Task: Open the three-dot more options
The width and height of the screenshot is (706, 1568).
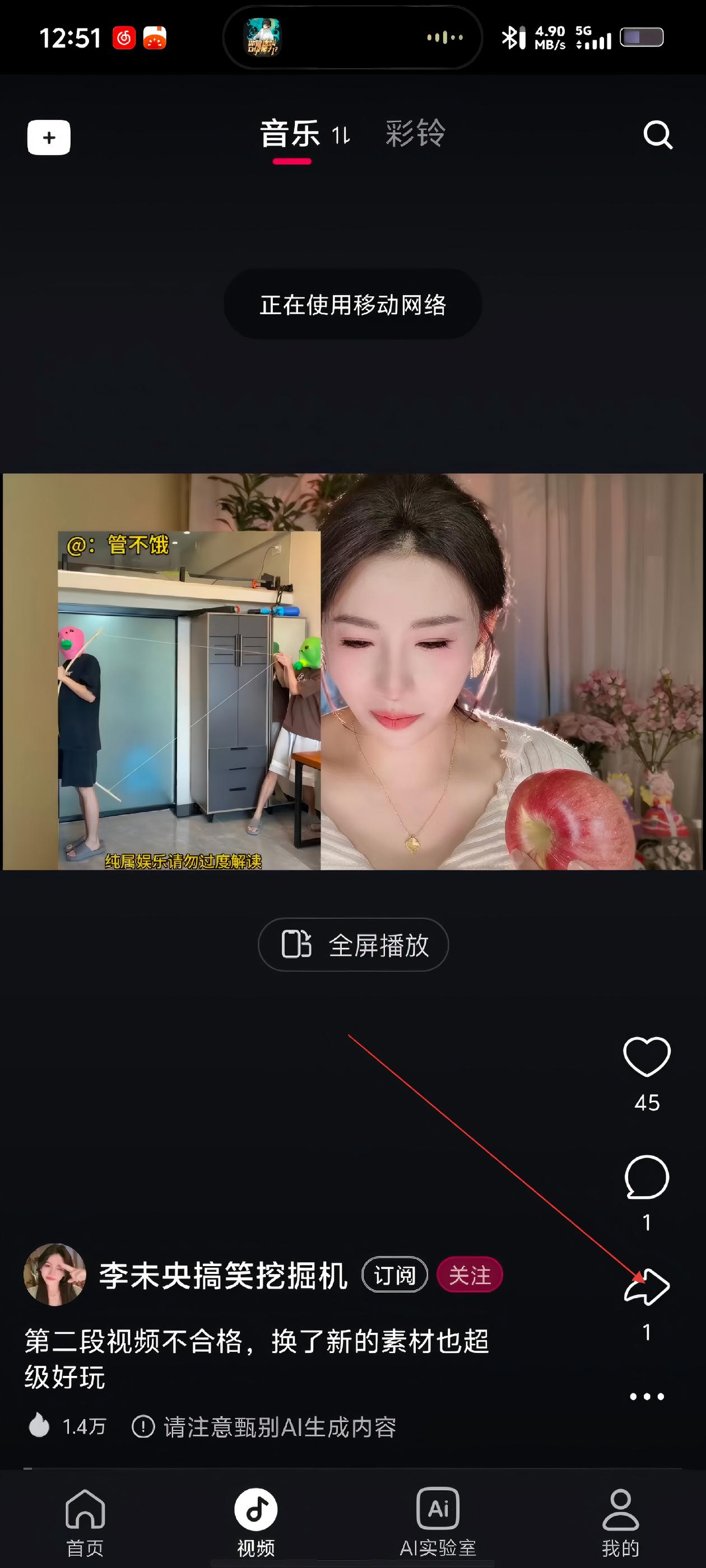Action: tap(647, 1396)
